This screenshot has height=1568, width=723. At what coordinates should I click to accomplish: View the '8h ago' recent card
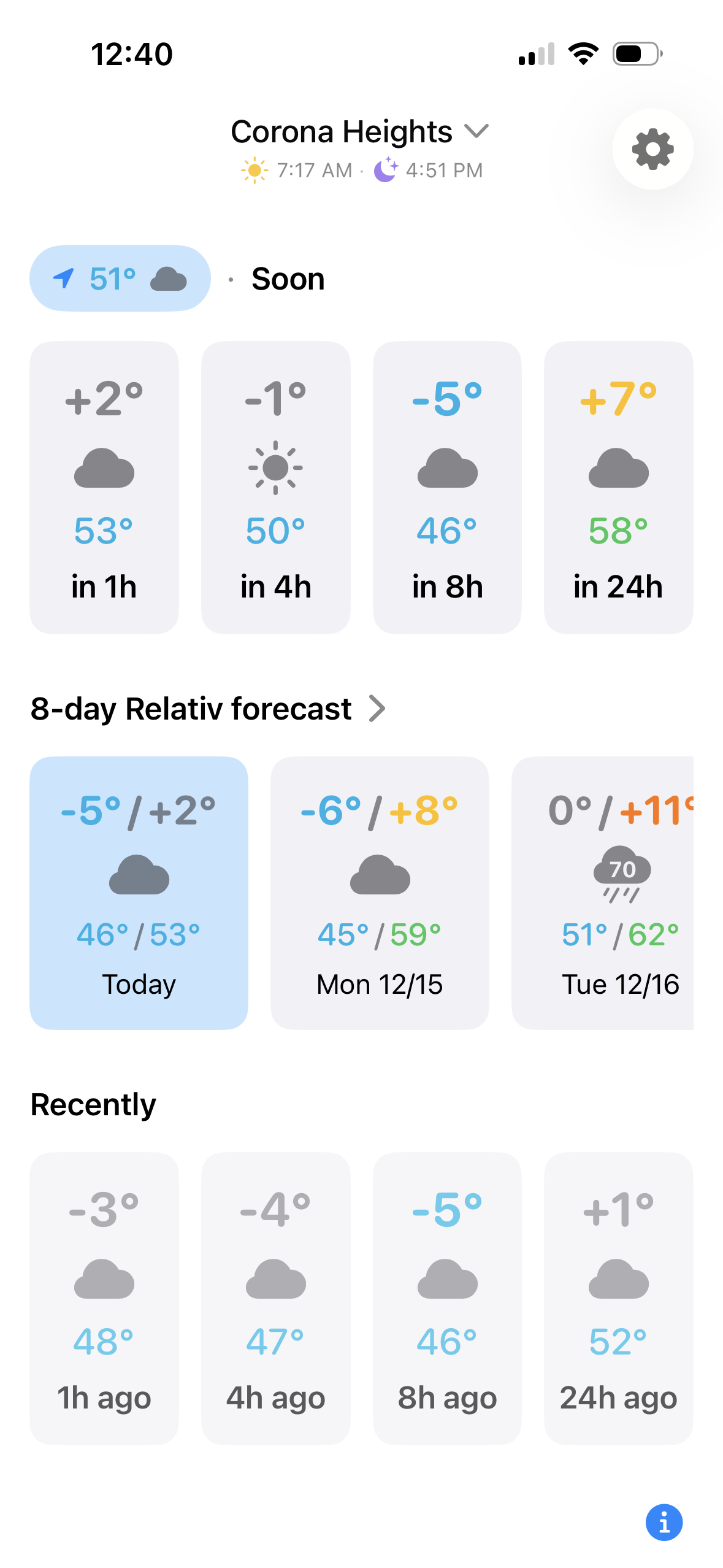[x=447, y=1298]
